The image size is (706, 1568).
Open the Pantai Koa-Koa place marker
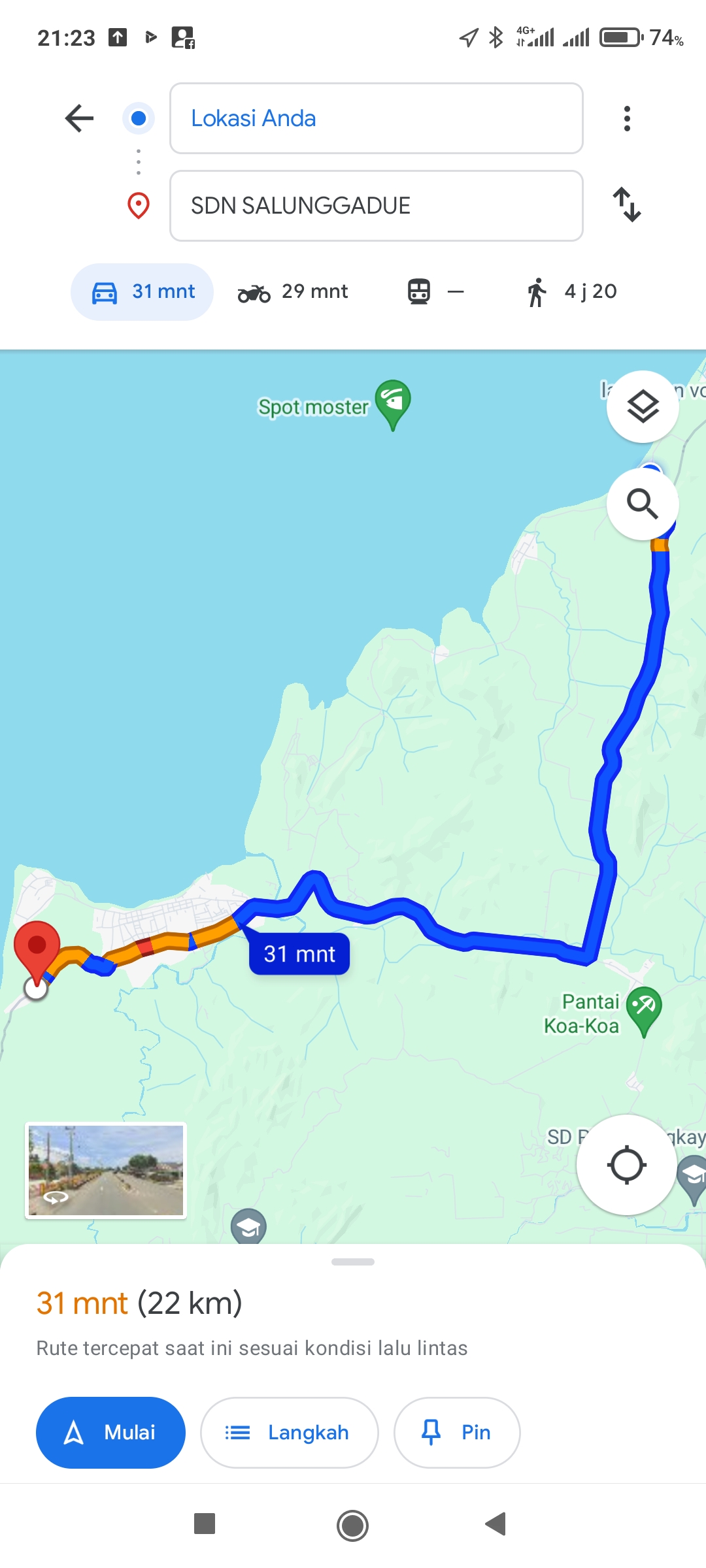pos(644,1011)
